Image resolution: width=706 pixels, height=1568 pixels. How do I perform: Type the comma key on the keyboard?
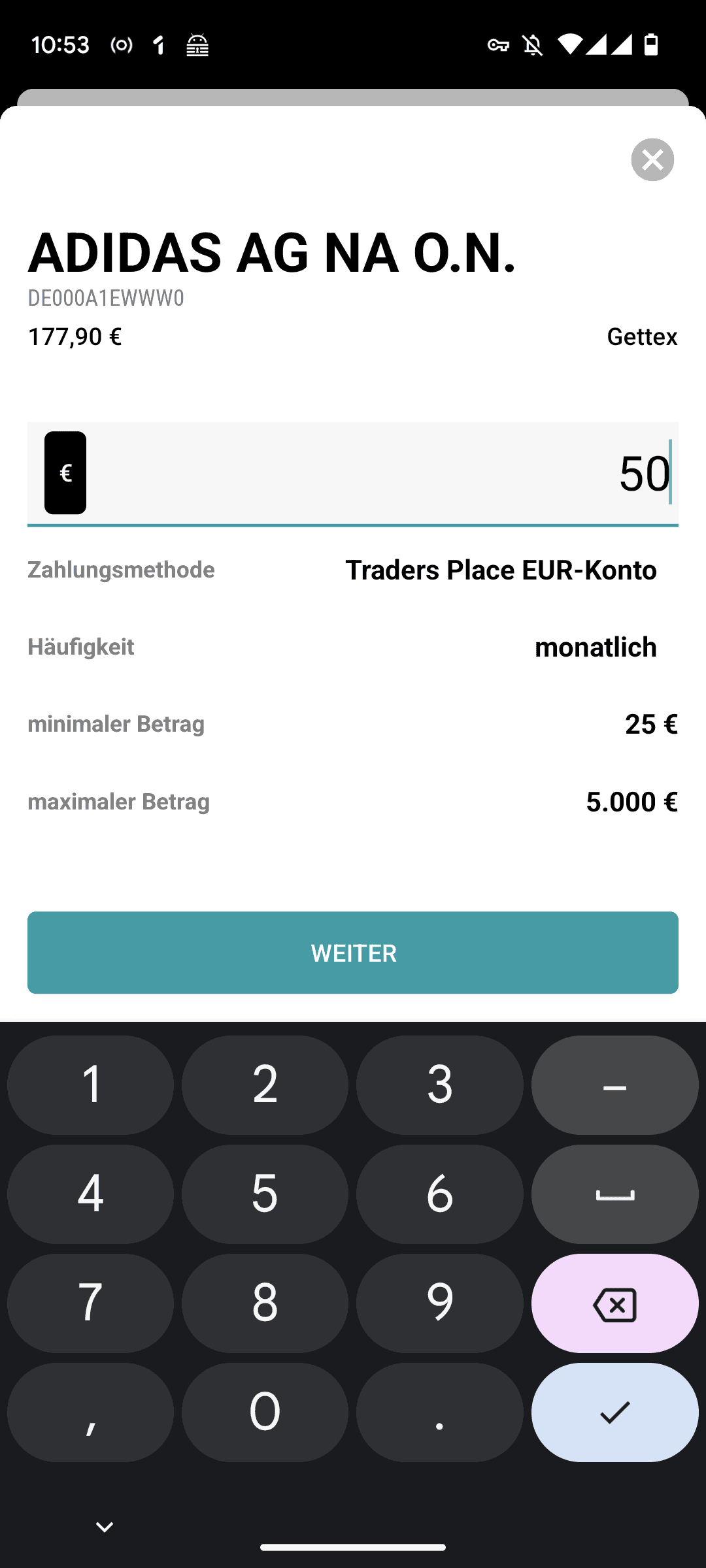(90, 1413)
